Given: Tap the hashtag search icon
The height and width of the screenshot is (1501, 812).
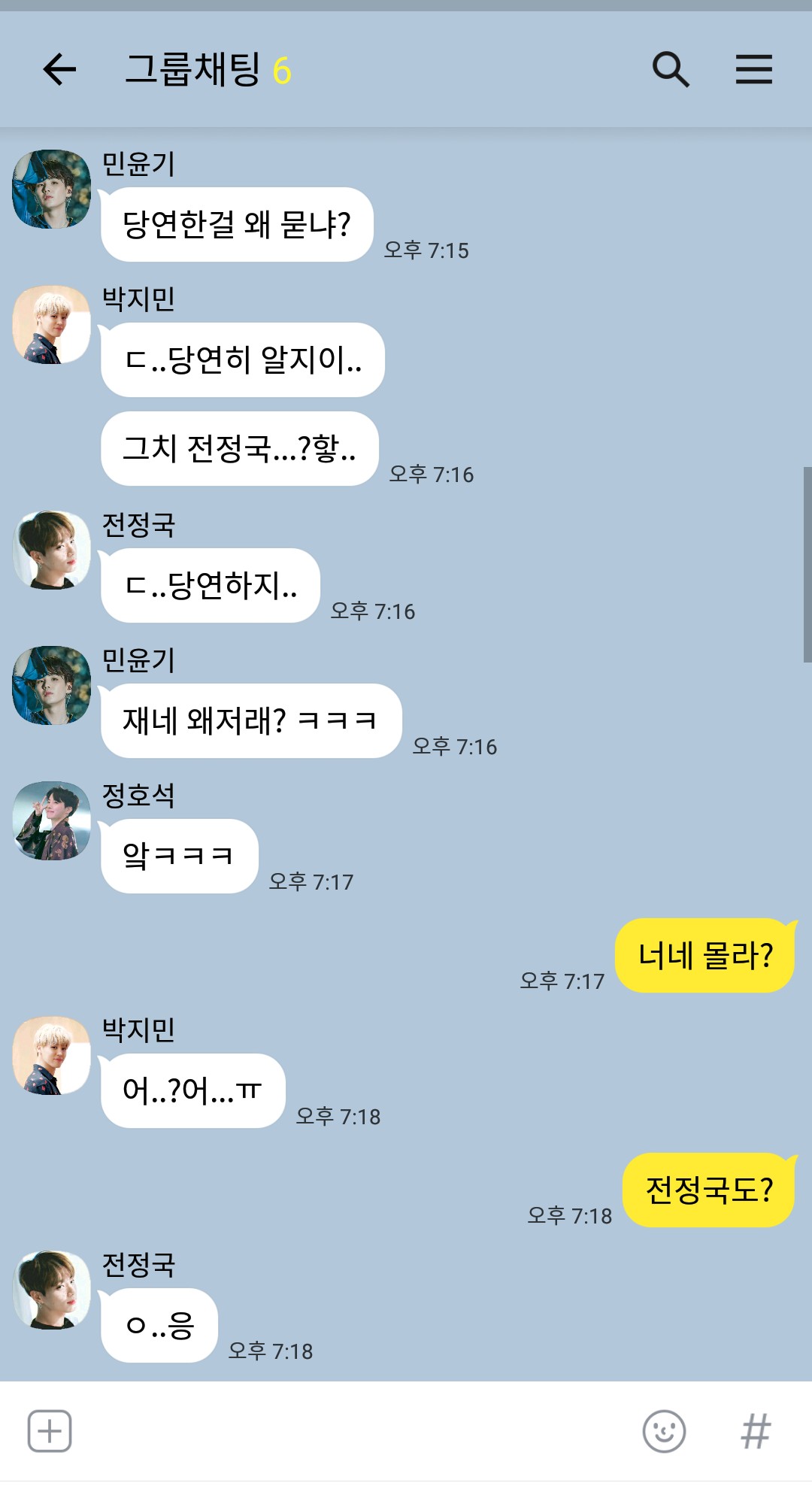Looking at the screenshot, I should click(x=756, y=1431).
